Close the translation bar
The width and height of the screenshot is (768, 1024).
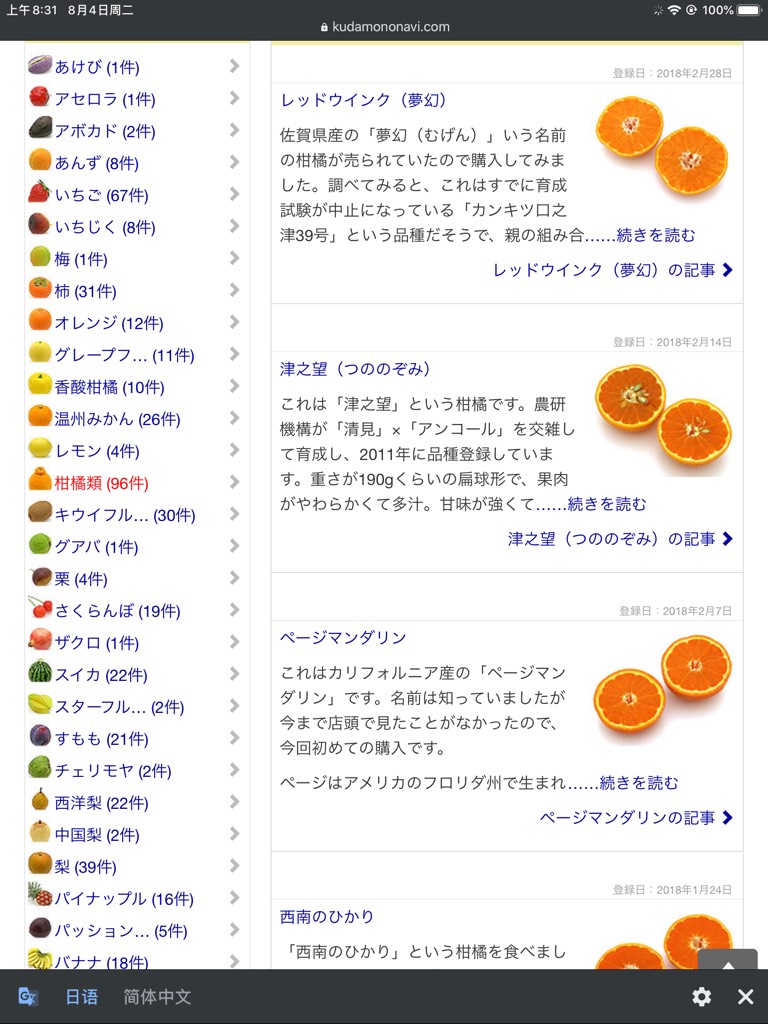[x=745, y=997]
